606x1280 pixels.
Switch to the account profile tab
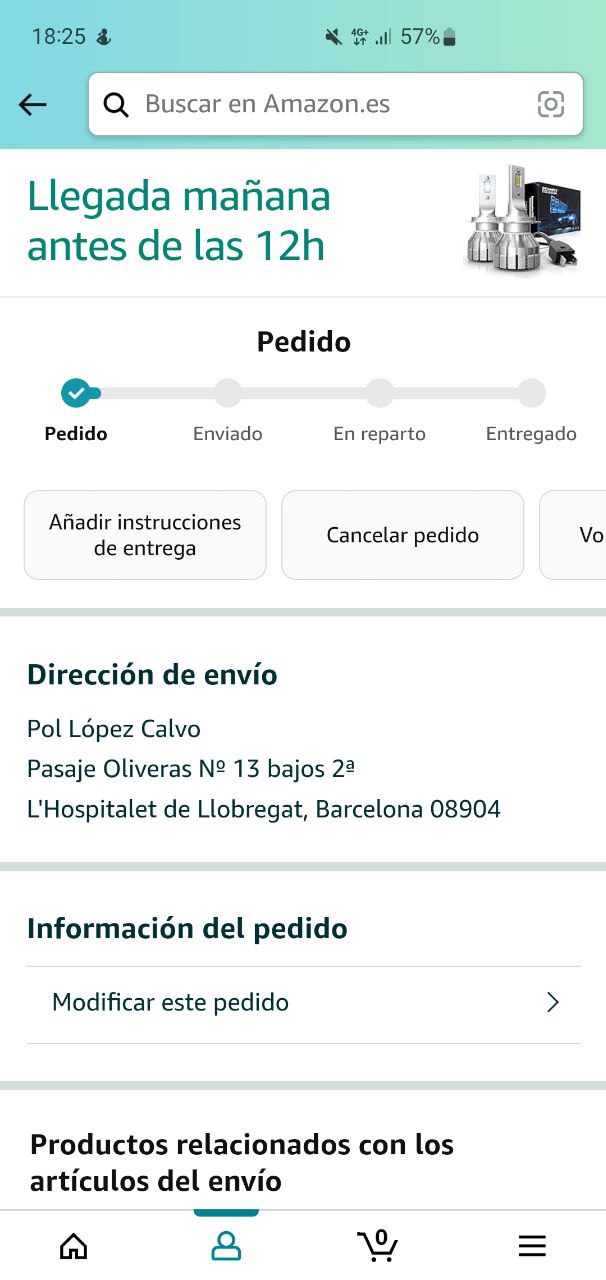click(226, 1245)
